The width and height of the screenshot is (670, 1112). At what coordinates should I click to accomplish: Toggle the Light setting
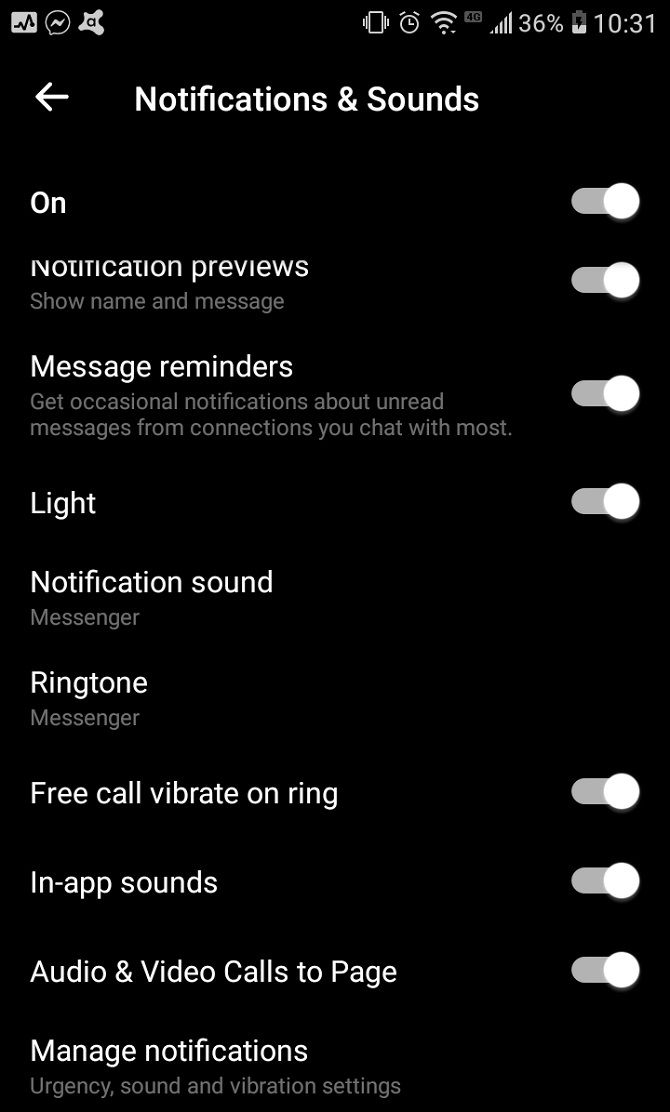point(605,501)
